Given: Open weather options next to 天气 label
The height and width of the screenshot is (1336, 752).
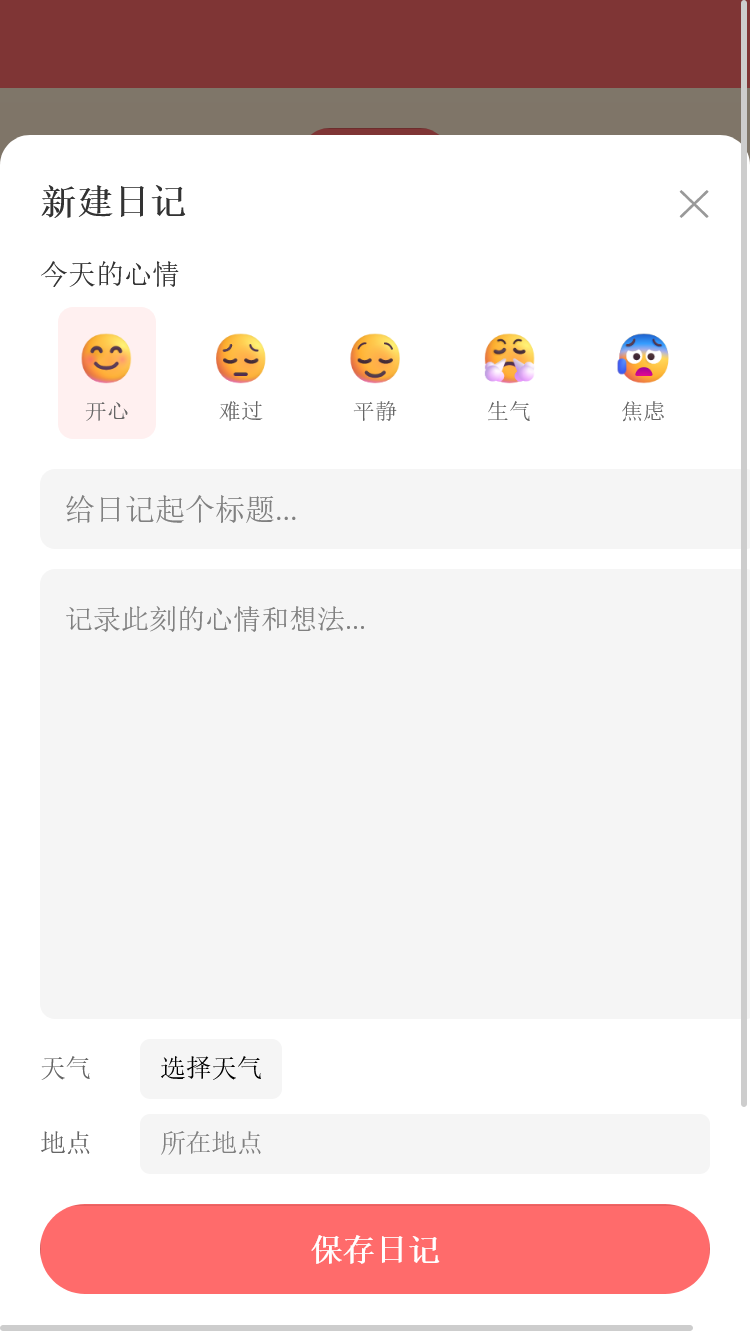Looking at the screenshot, I should (210, 1069).
